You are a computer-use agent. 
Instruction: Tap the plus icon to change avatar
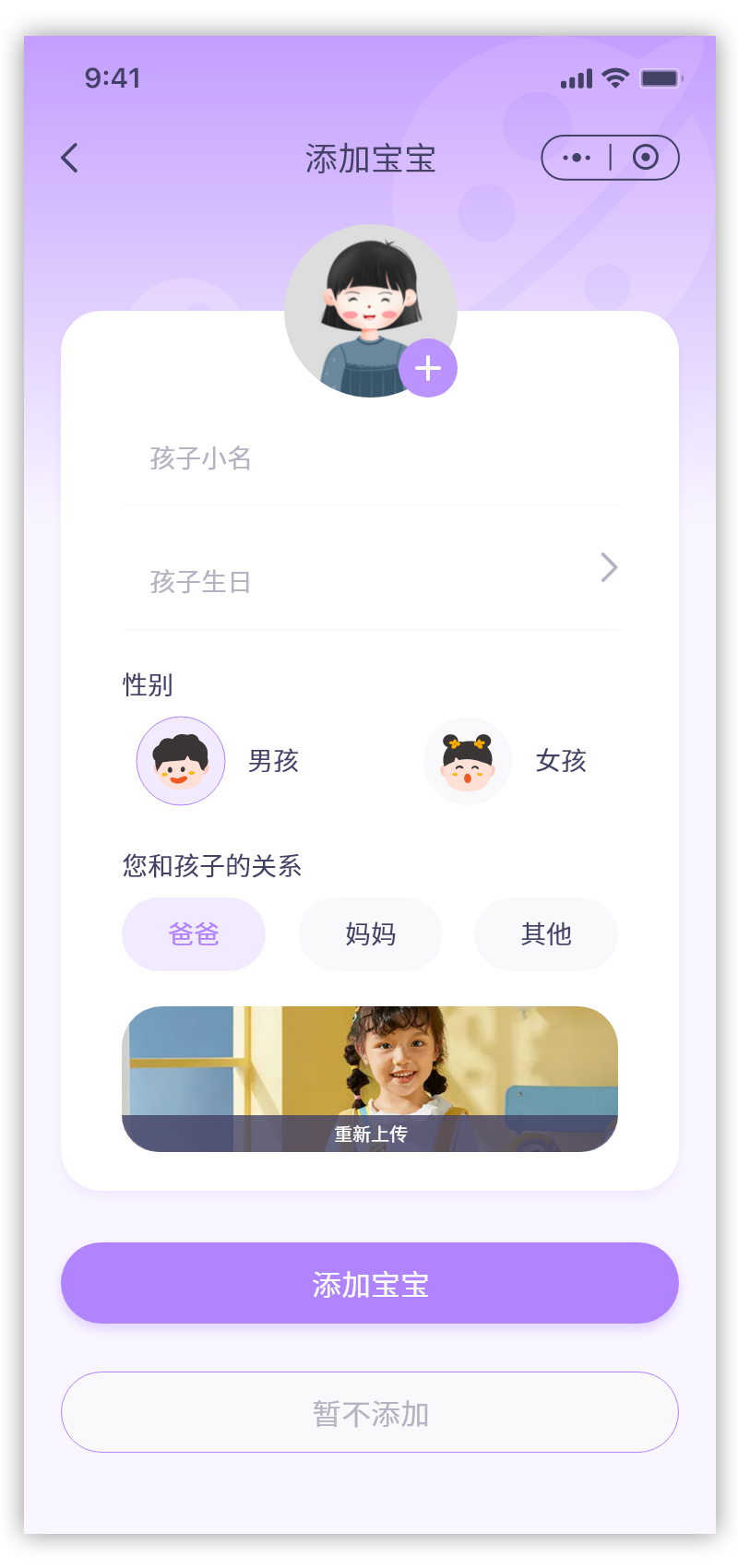coord(428,369)
